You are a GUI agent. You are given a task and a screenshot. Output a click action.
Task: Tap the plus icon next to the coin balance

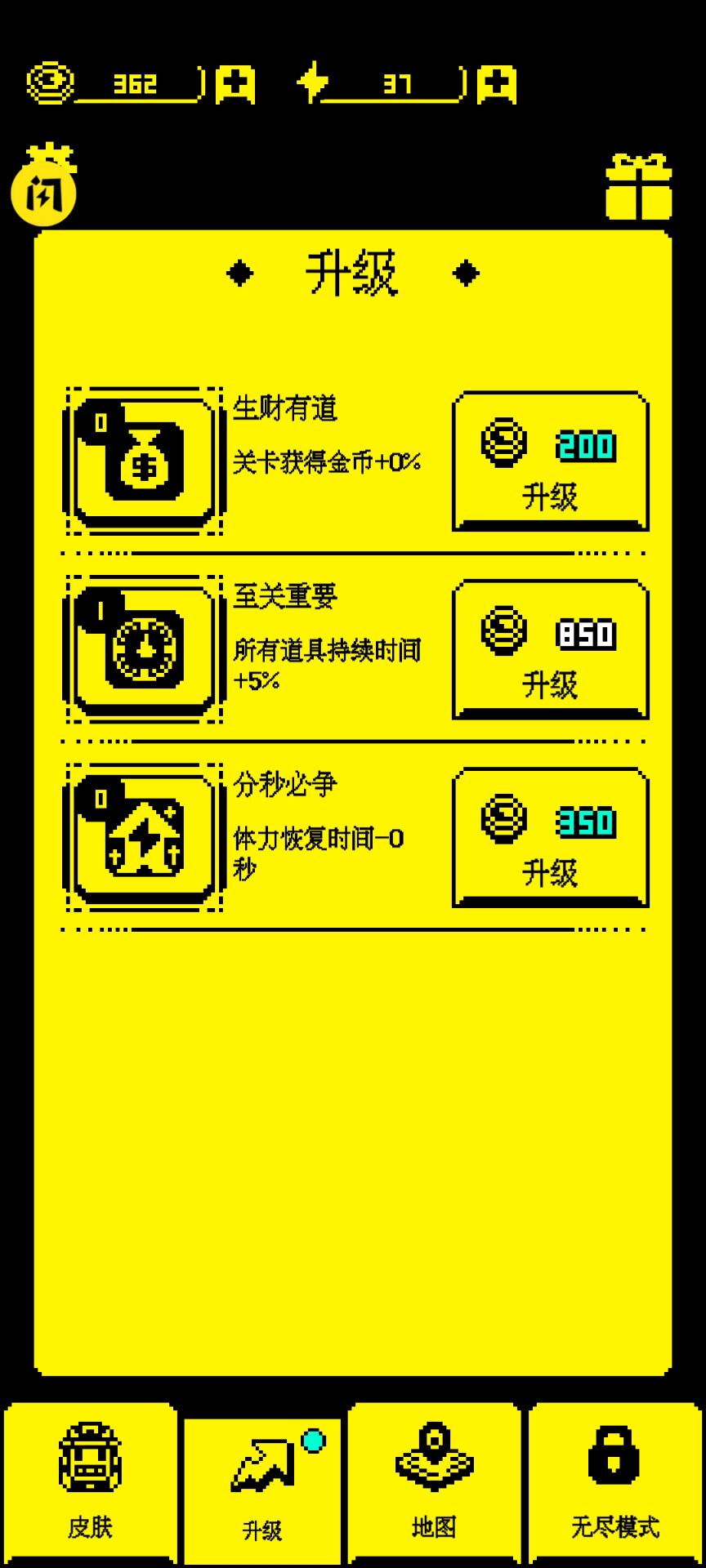click(235, 83)
